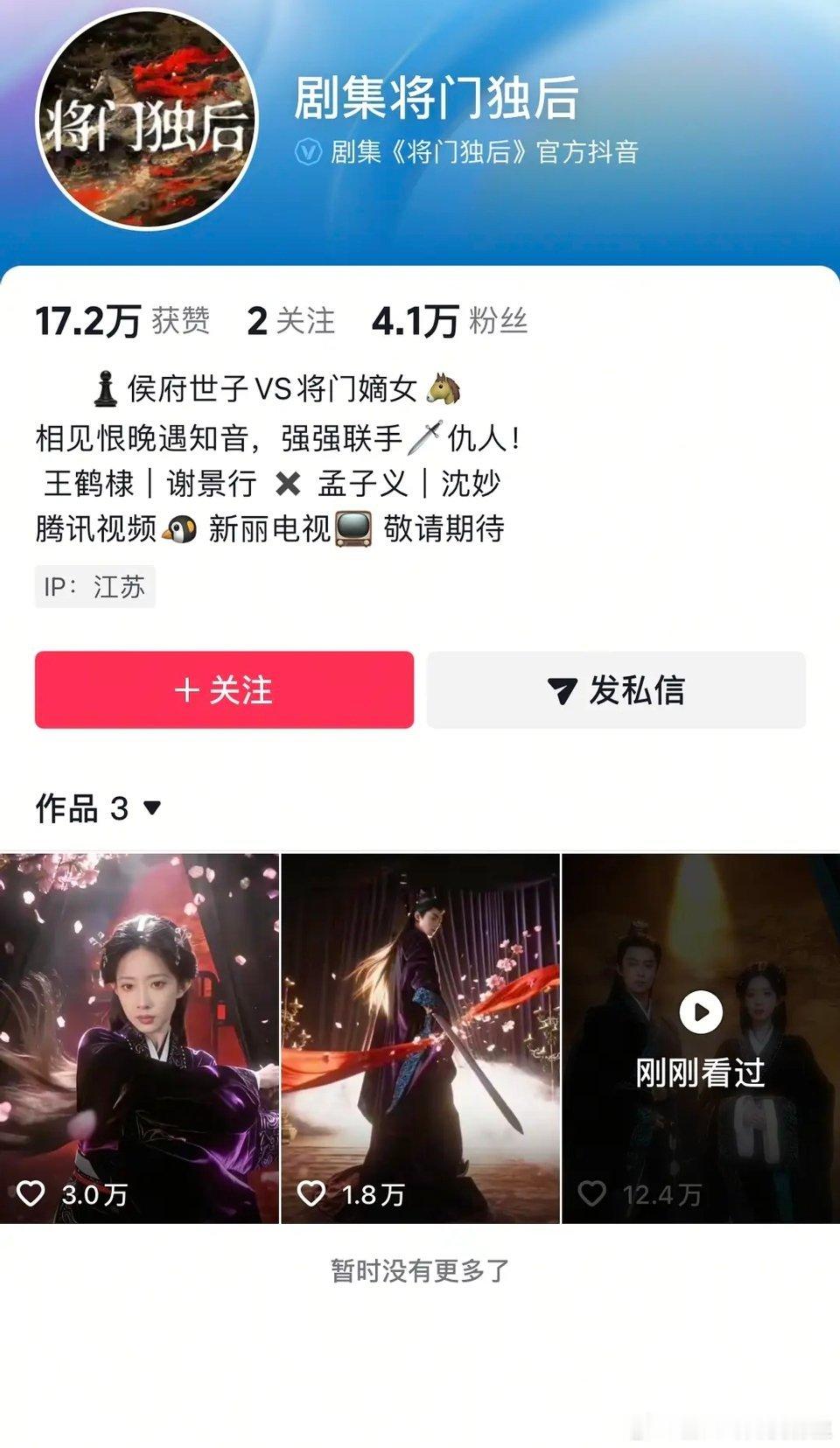Image resolution: width=840 pixels, height=1448 pixels.
Task: Click the plus icon on the follow button
Action: coord(186,689)
